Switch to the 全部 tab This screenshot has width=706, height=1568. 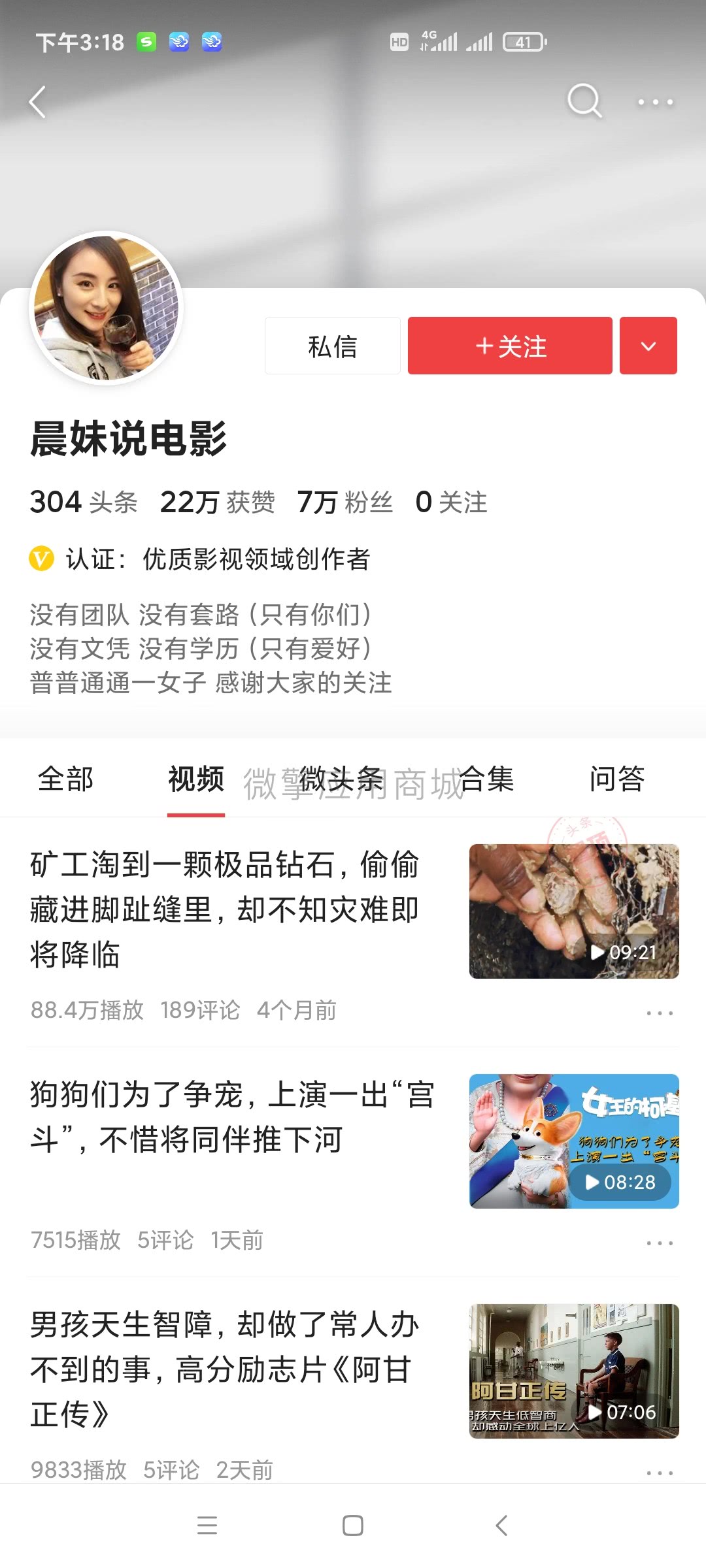click(x=65, y=779)
